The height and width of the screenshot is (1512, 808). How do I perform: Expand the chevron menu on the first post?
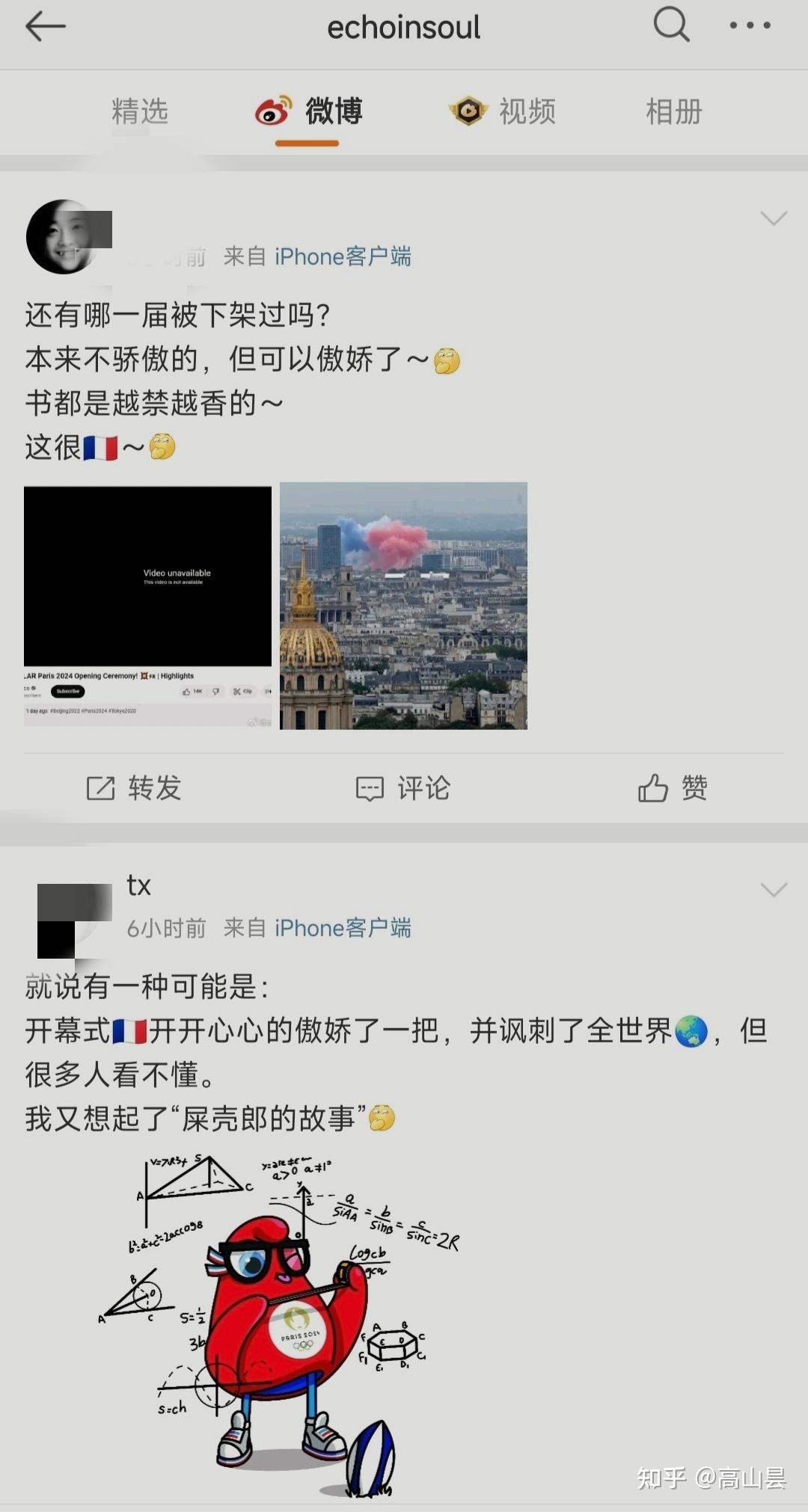tap(773, 218)
